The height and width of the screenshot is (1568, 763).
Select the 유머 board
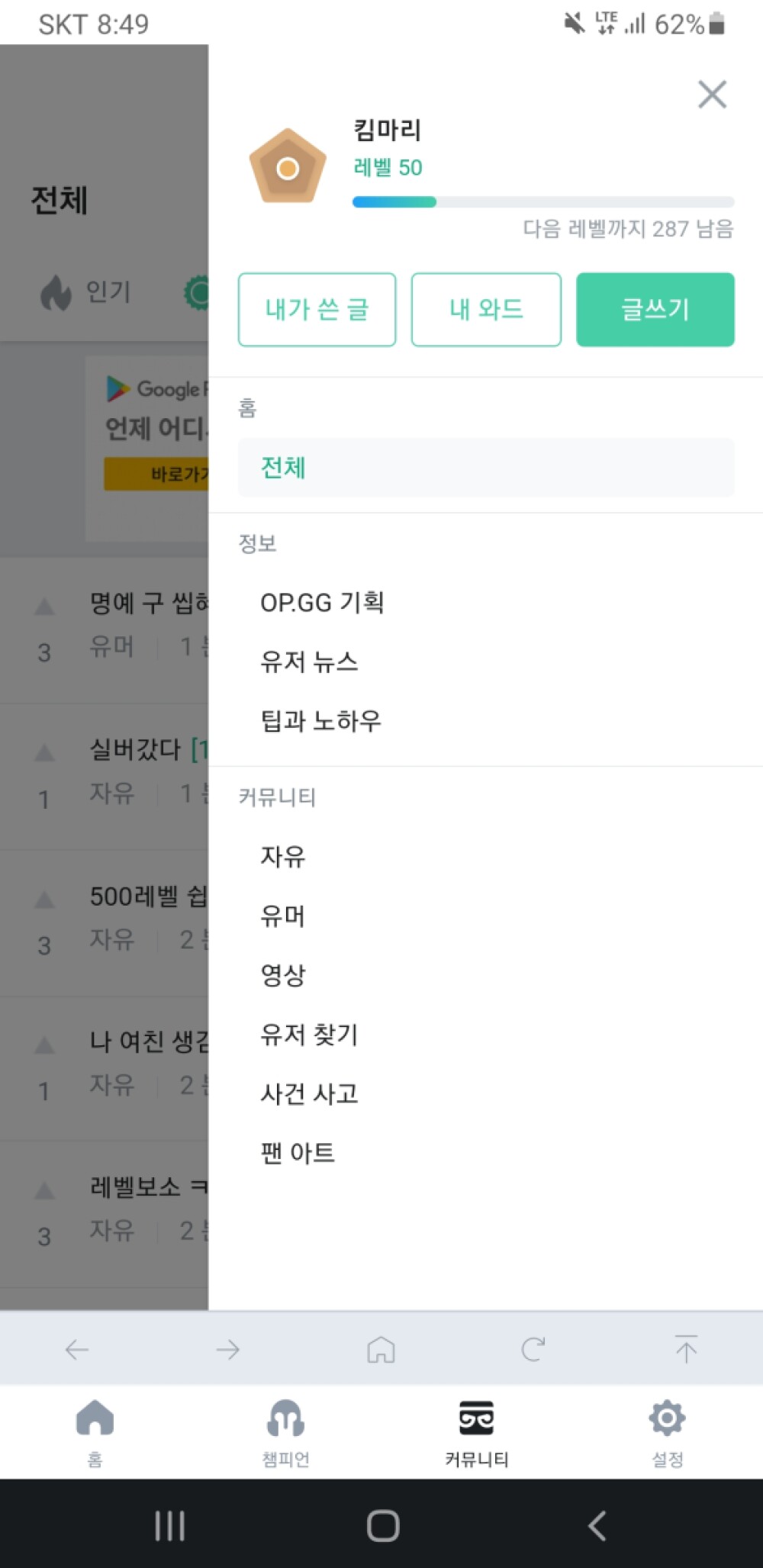[283, 916]
